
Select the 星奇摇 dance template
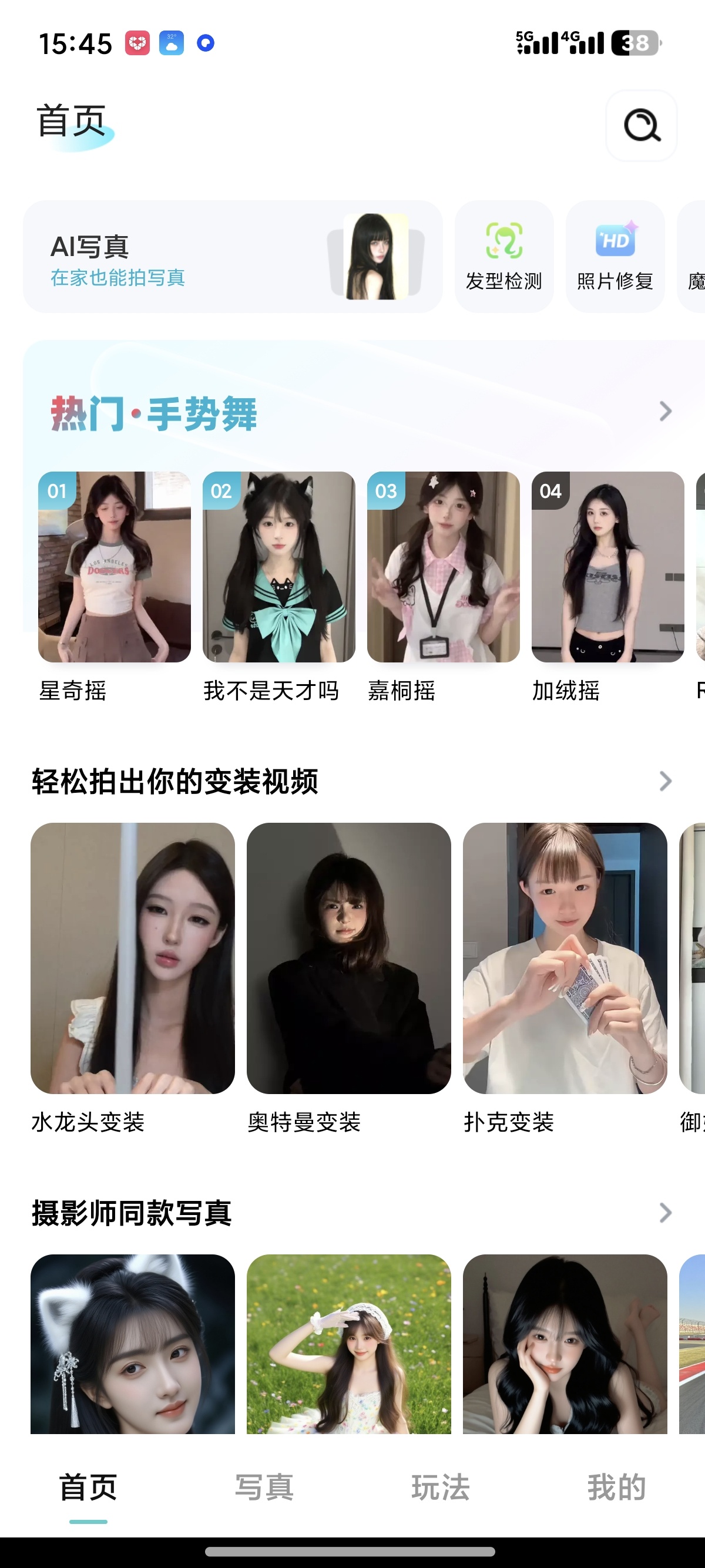(x=115, y=567)
